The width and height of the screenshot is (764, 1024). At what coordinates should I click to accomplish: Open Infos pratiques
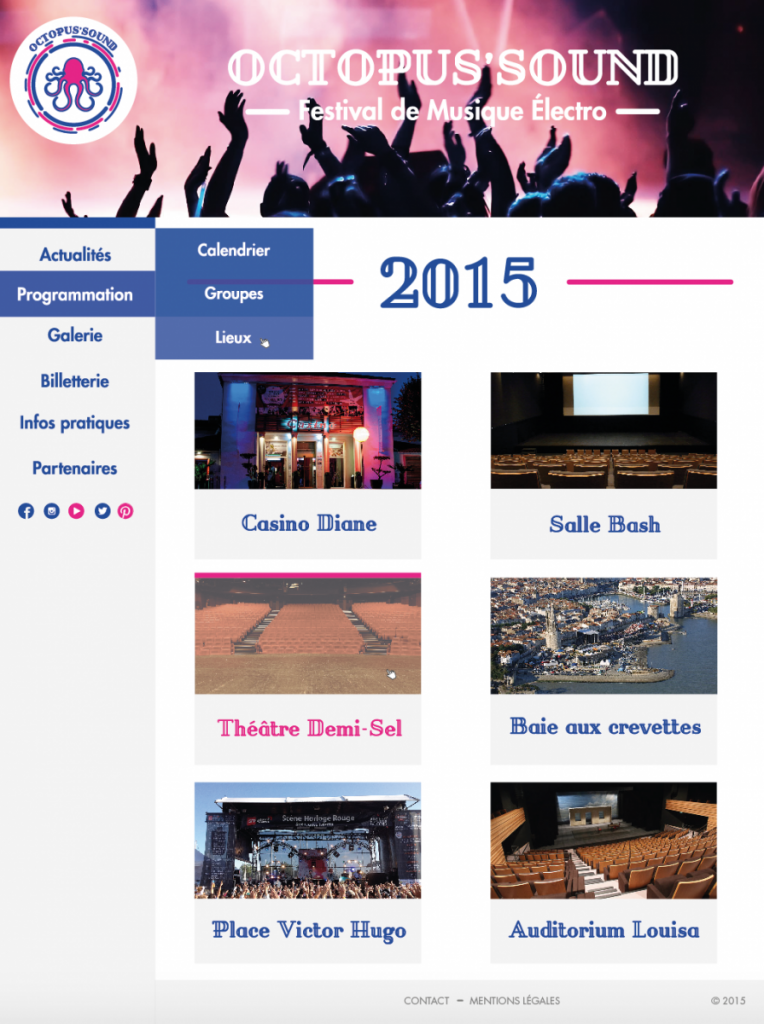(x=75, y=423)
